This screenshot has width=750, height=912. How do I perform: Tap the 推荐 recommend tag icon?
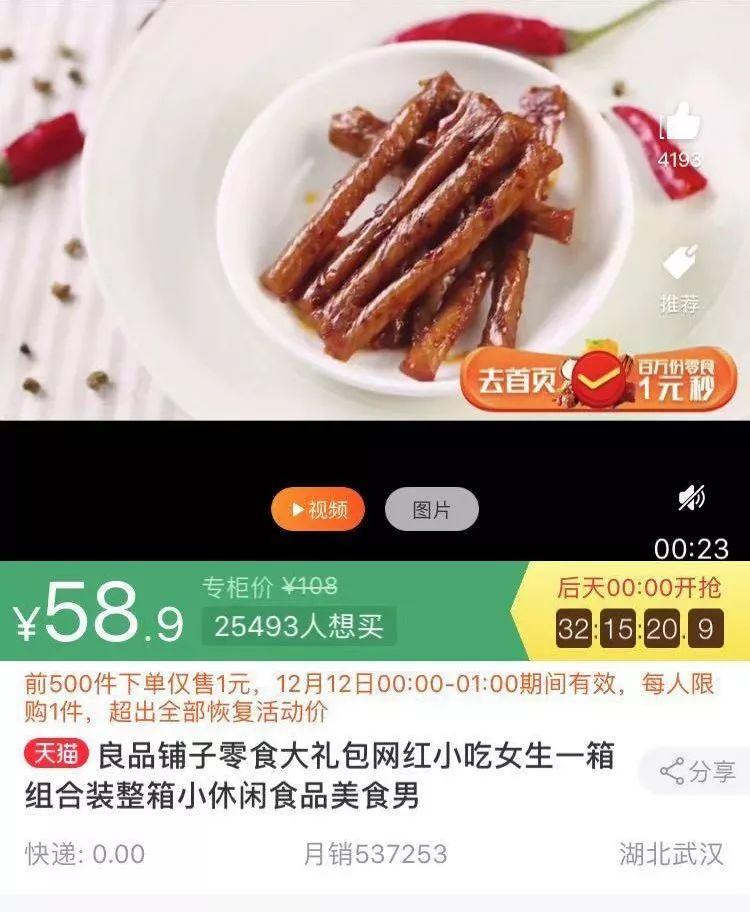pyautogui.click(x=680, y=264)
